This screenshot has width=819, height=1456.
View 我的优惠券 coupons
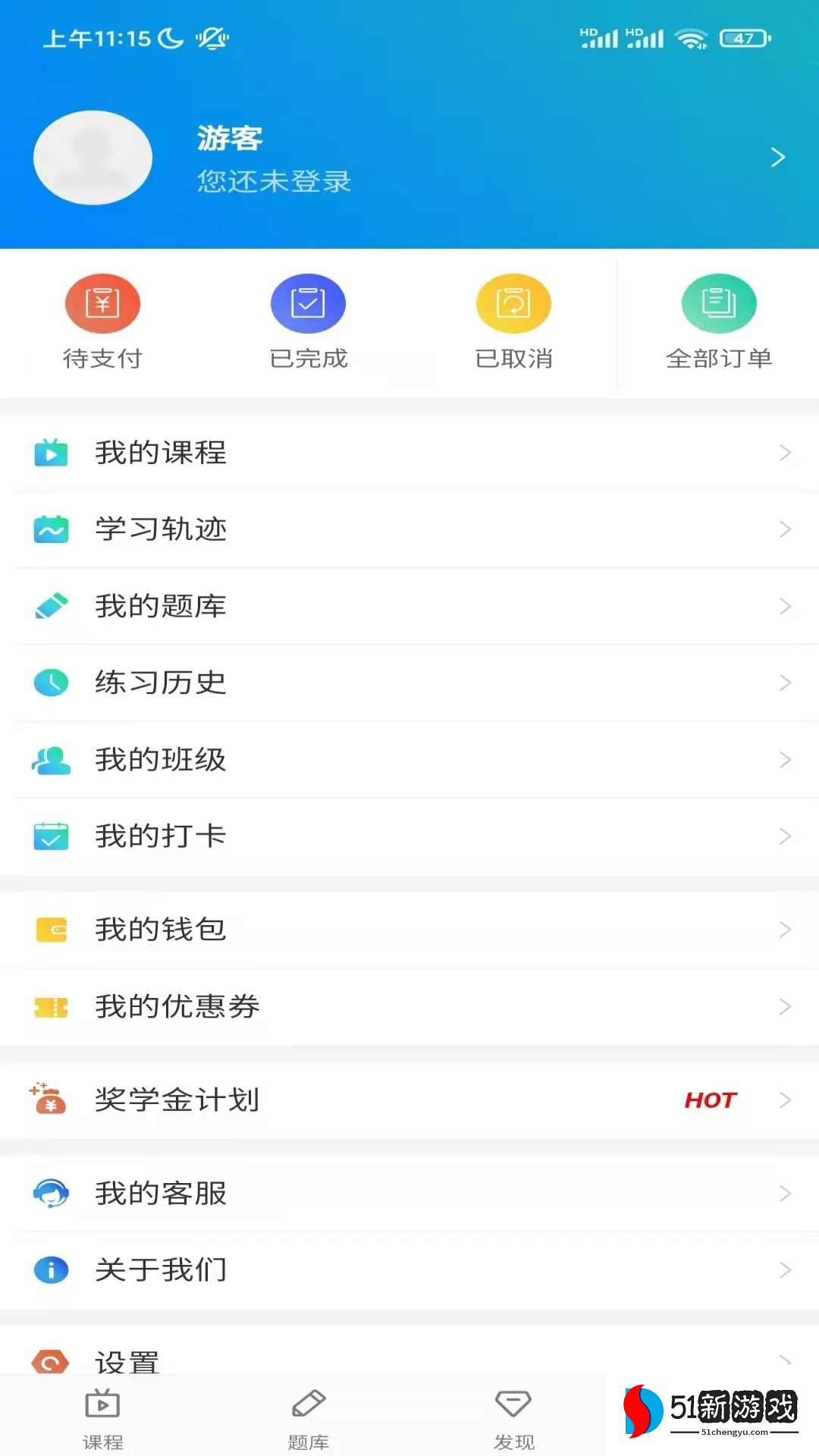[x=409, y=1006]
